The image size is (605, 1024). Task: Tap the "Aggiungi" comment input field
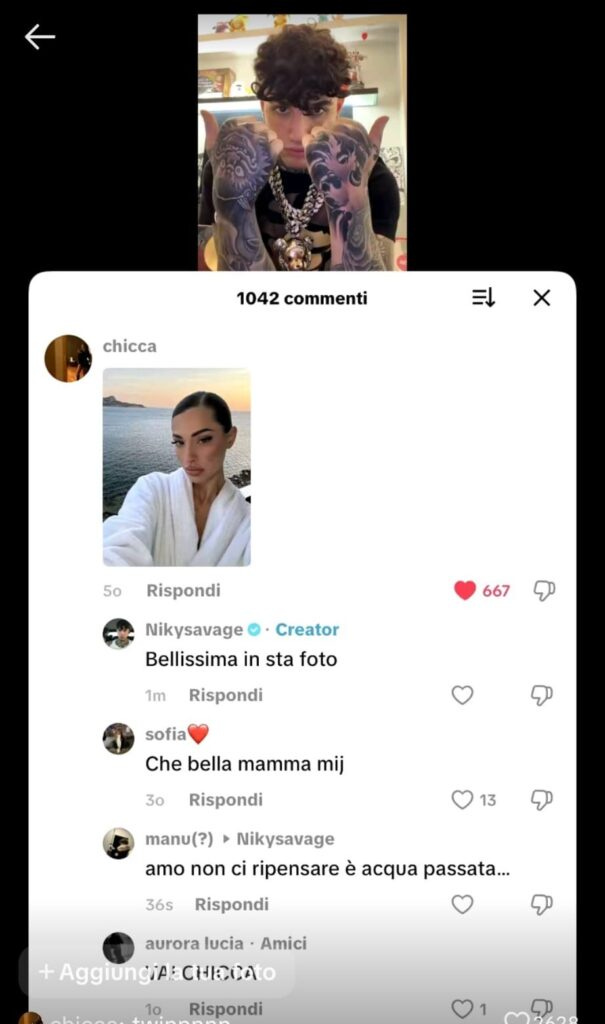click(x=156, y=972)
